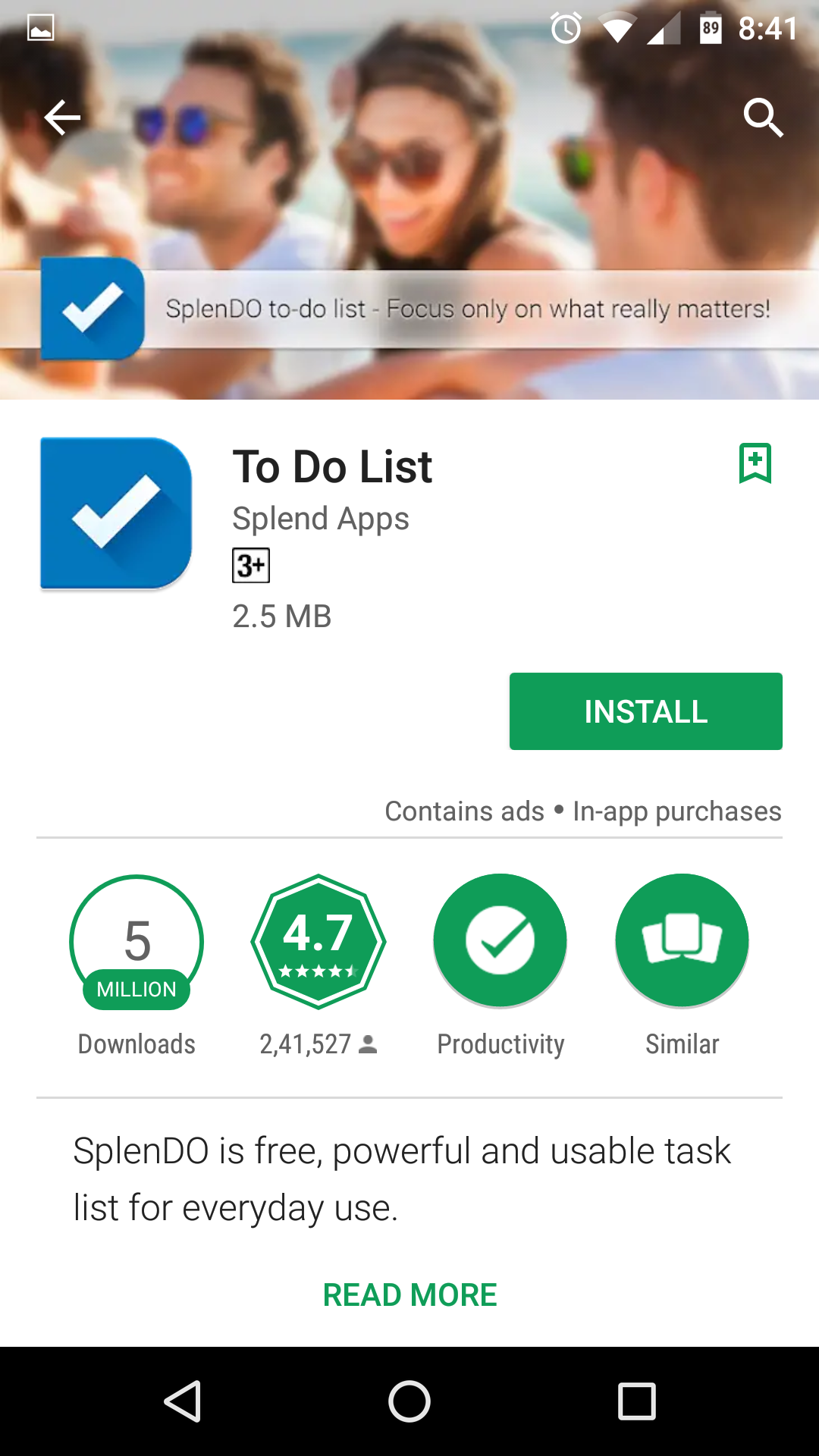Open the search magnifier icon
The width and height of the screenshot is (819, 1456).
[762, 118]
